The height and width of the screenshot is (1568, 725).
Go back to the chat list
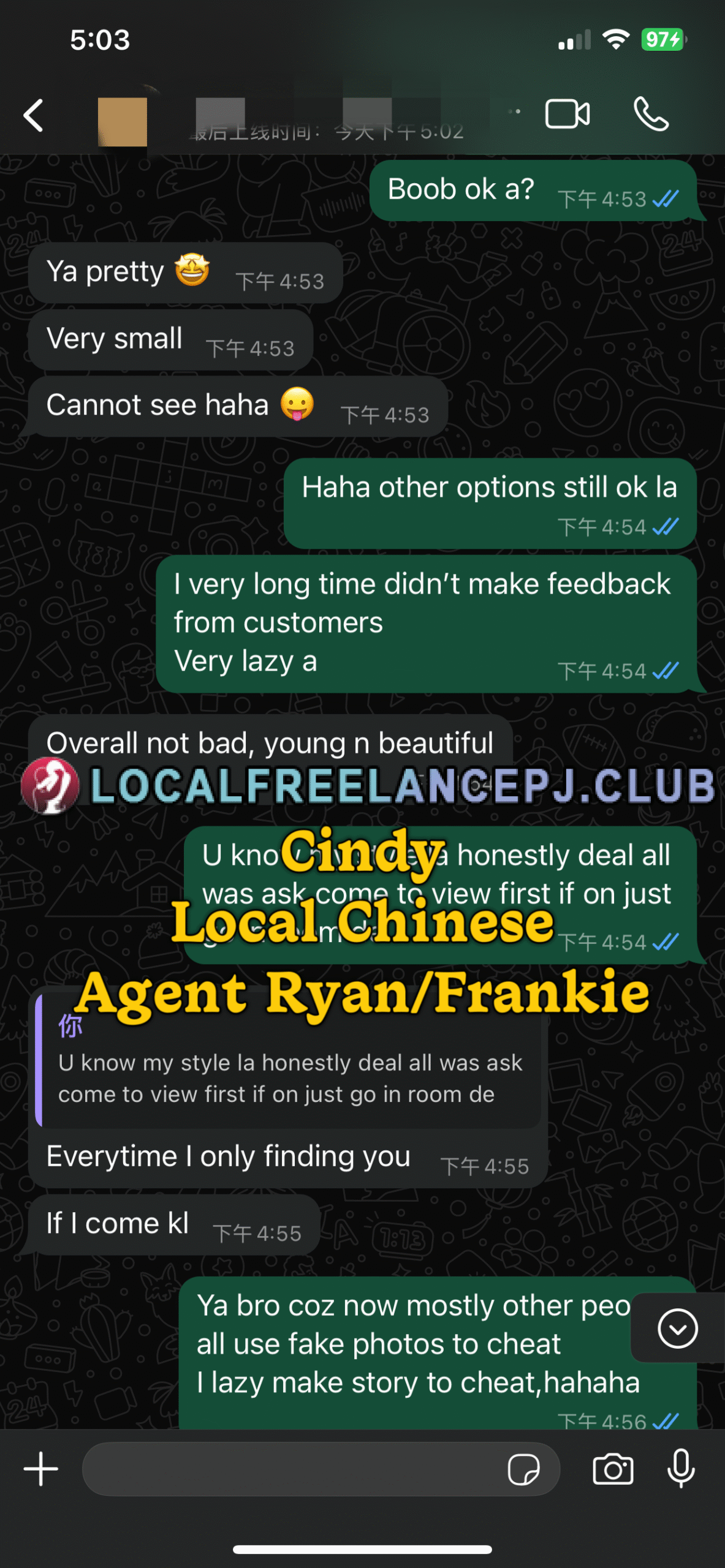click(x=34, y=115)
